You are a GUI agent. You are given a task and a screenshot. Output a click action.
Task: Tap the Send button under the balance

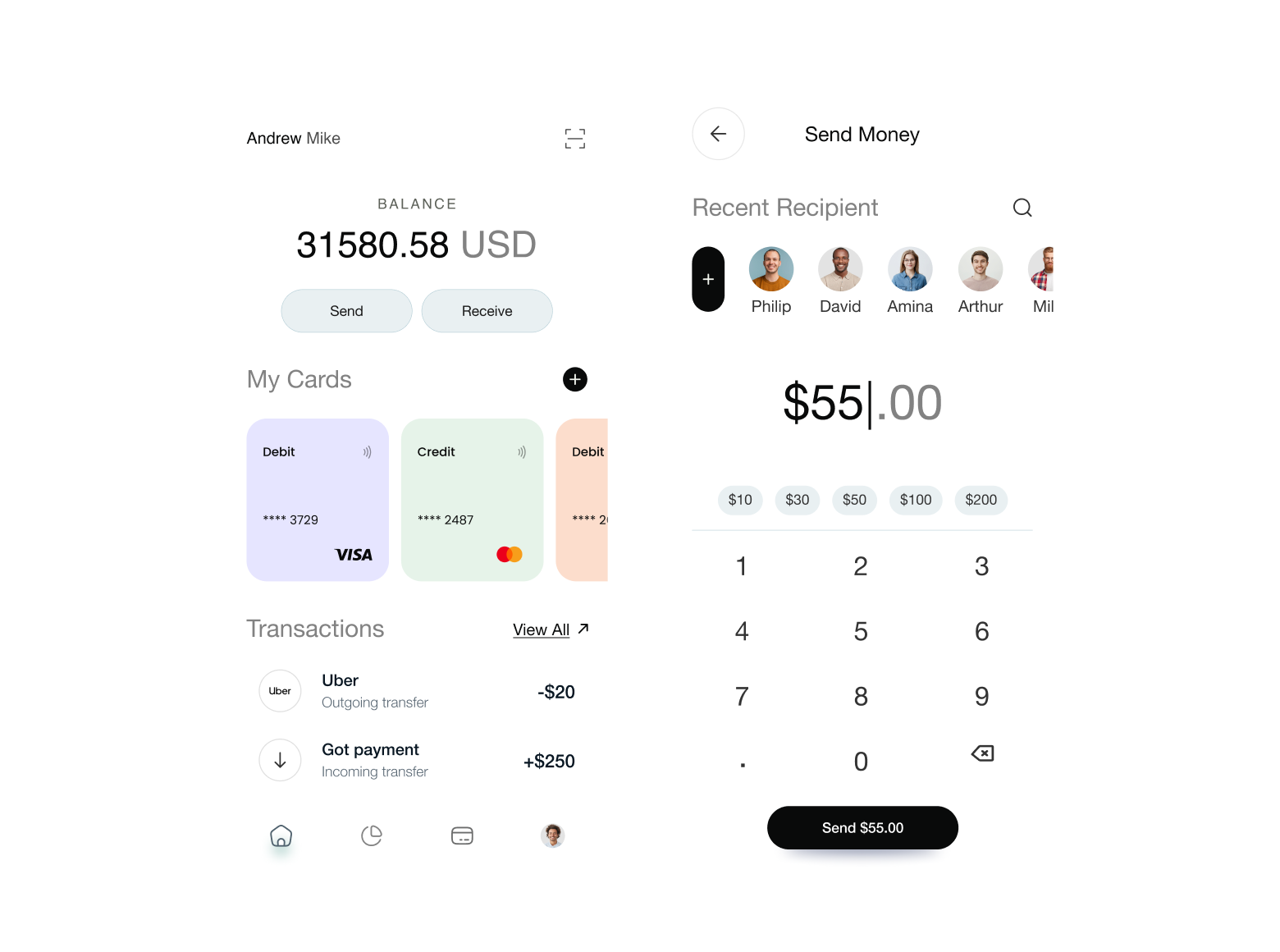click(346, 311)
